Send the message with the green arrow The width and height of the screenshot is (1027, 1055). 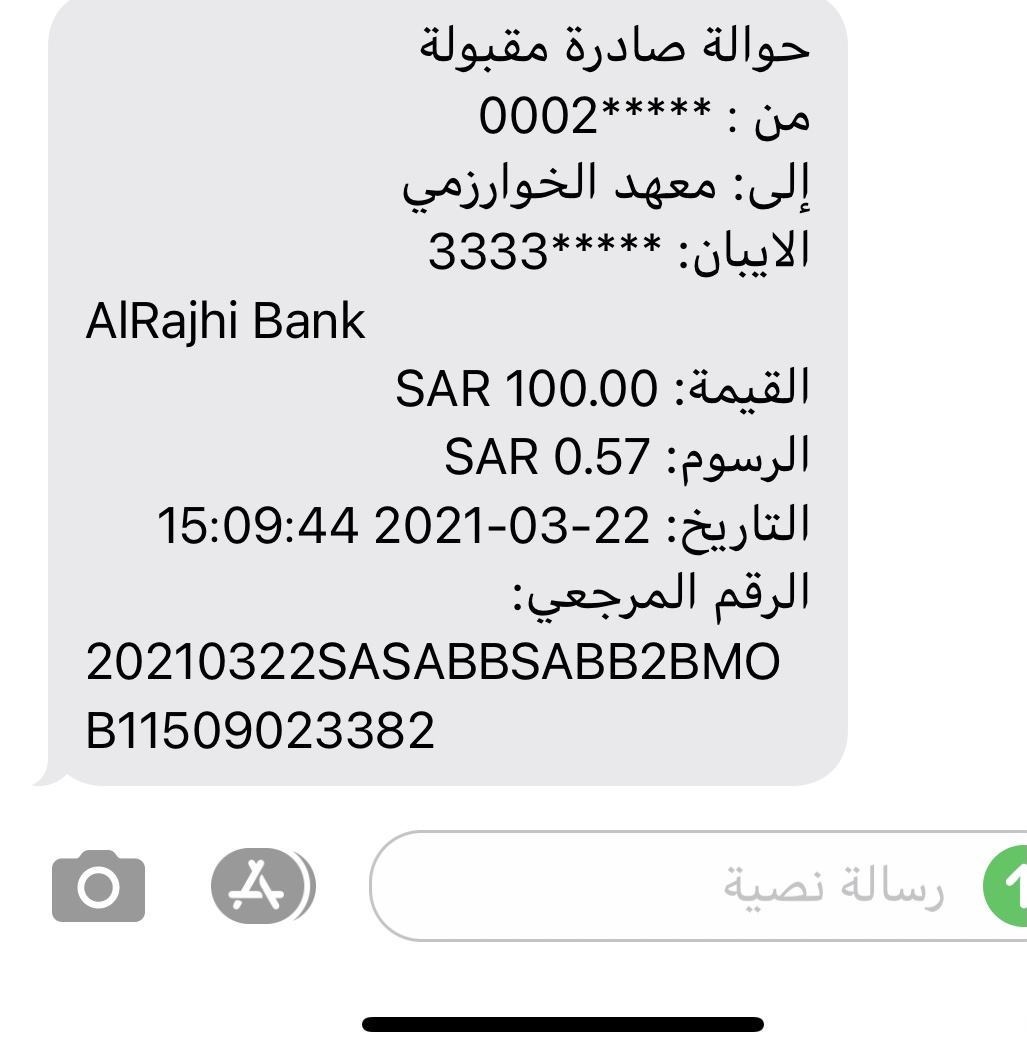[x=1007, y=887]
